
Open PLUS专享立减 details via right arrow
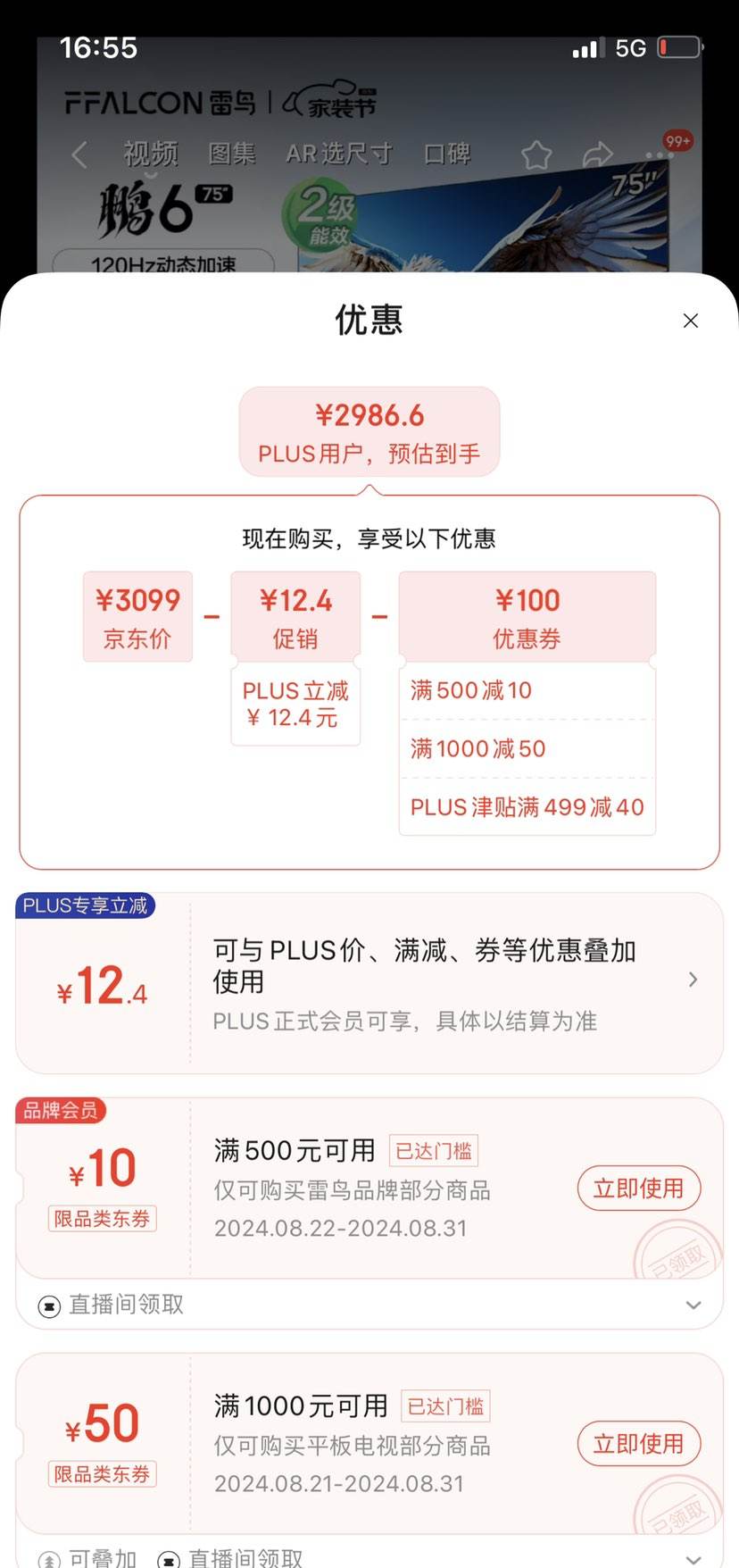(x=693, y=980)
